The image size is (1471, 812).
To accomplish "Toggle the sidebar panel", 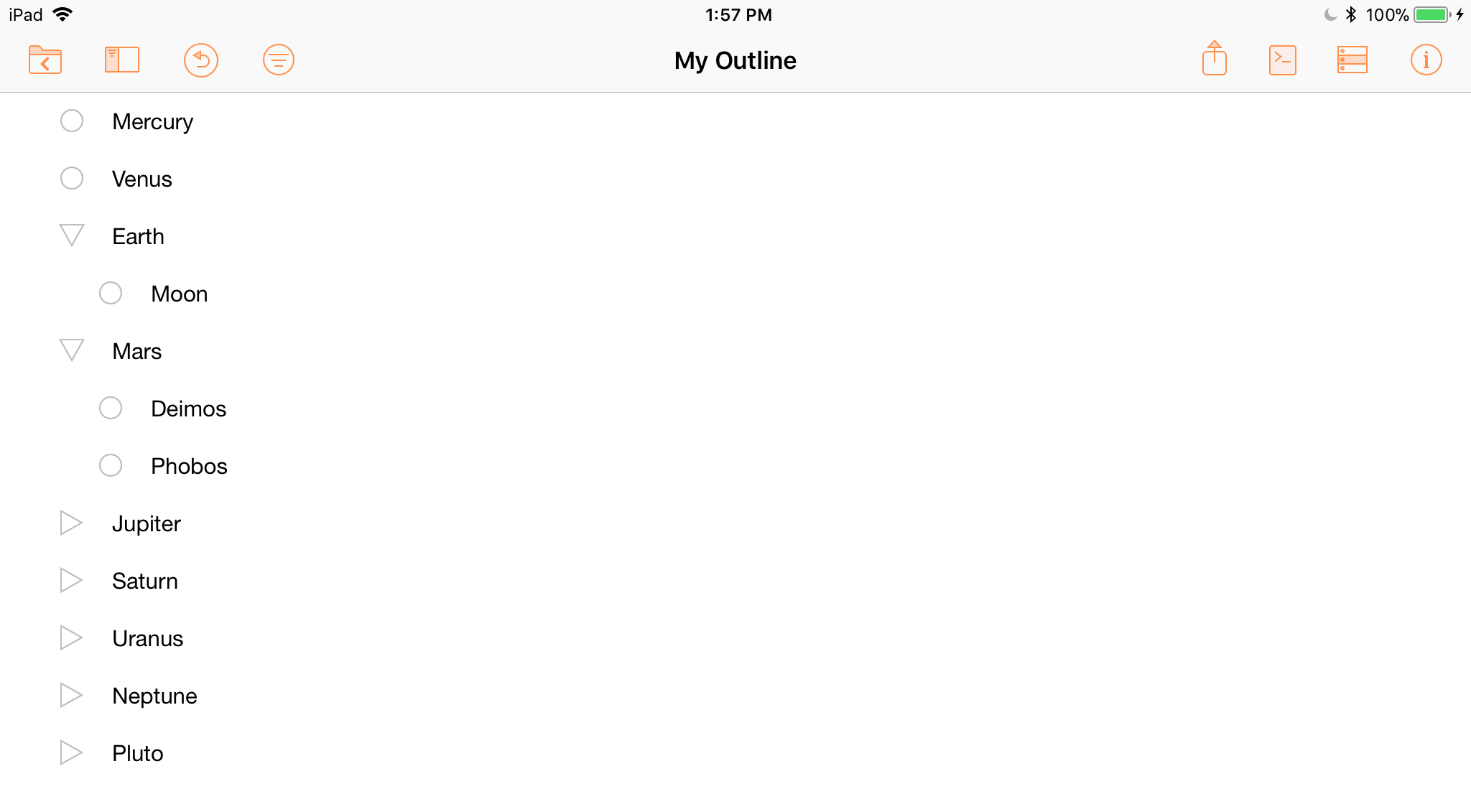I will pyautogui.click(x=122, y=60).
